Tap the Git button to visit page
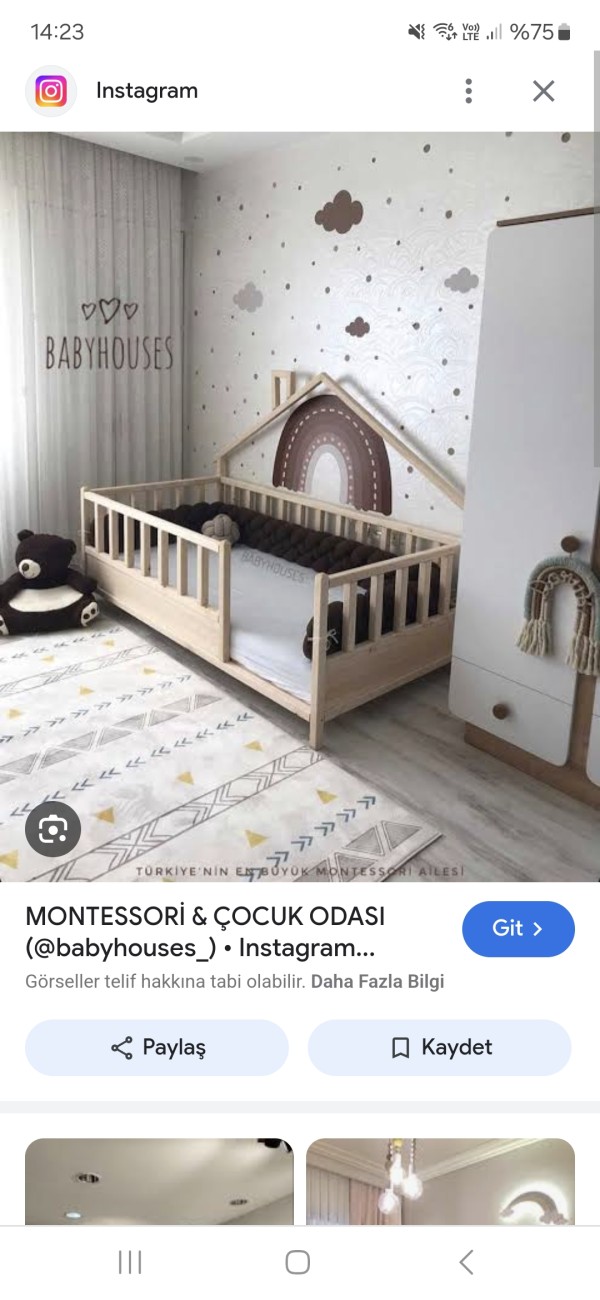This screenshot has width=600, height=1300. pos(518,929)
